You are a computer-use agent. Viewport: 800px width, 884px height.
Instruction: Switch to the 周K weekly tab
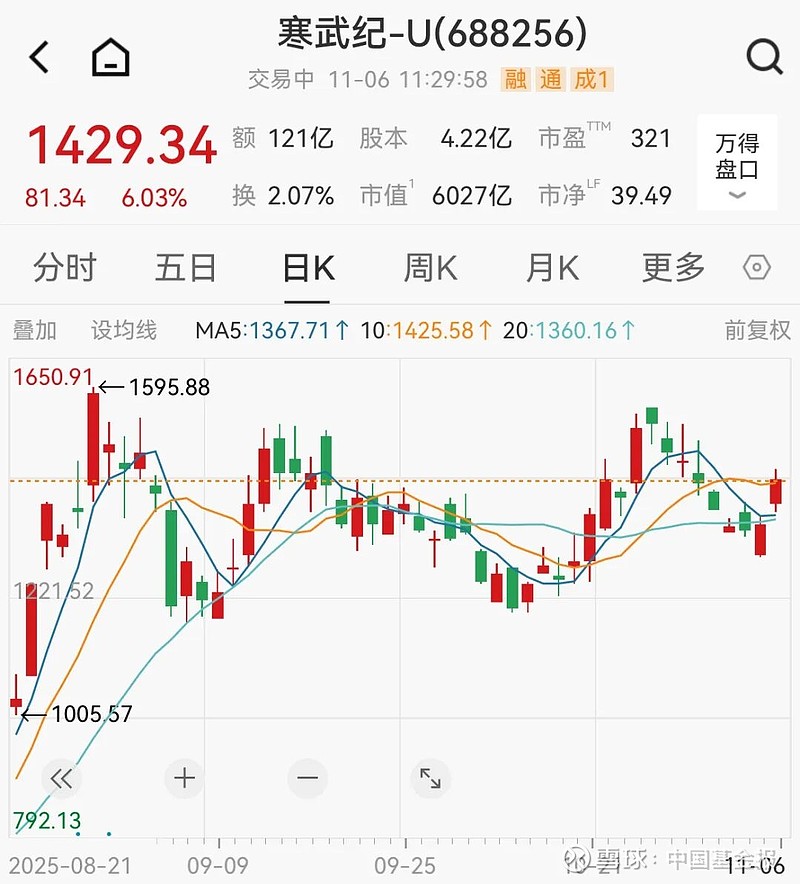coord(428,268)
